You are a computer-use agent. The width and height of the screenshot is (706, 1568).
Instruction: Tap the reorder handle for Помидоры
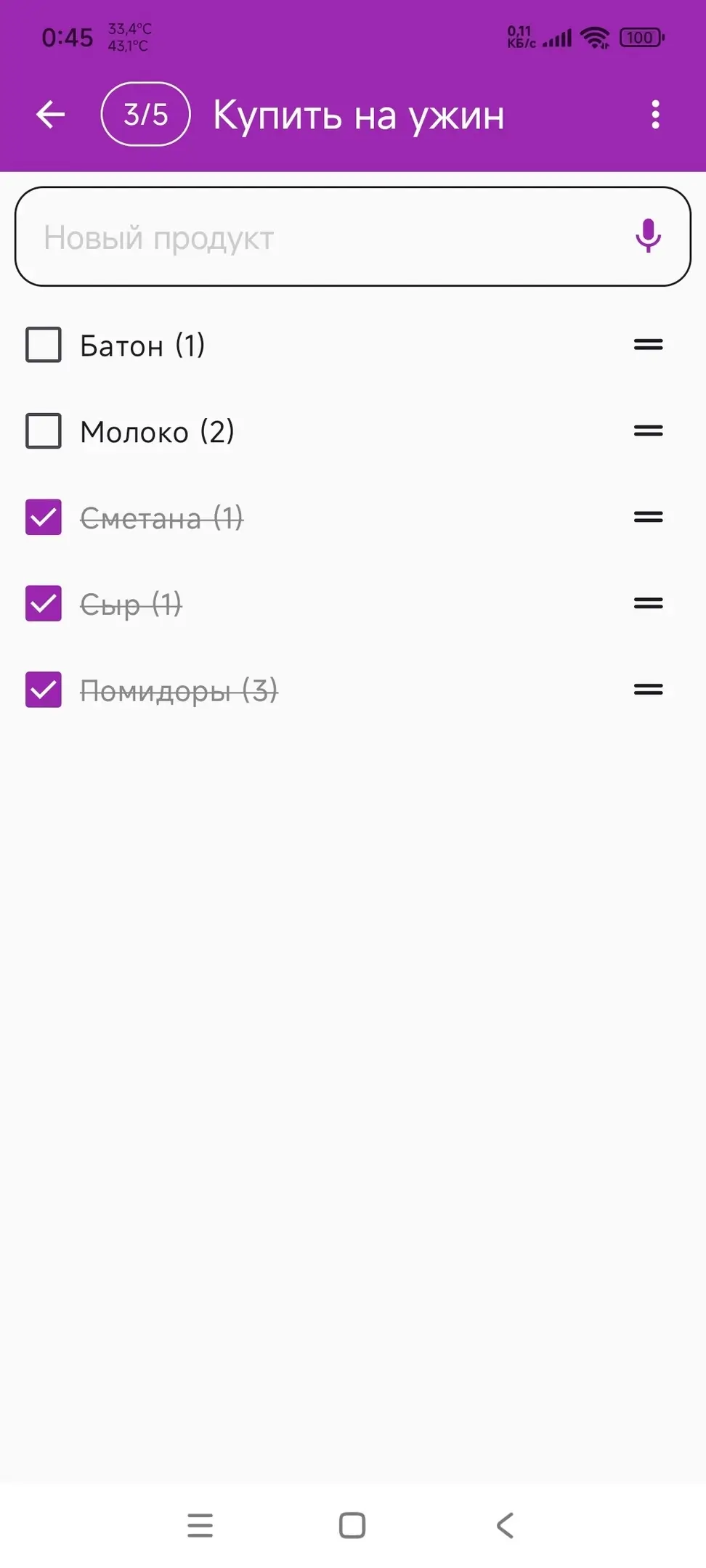(x=648, y=690)
